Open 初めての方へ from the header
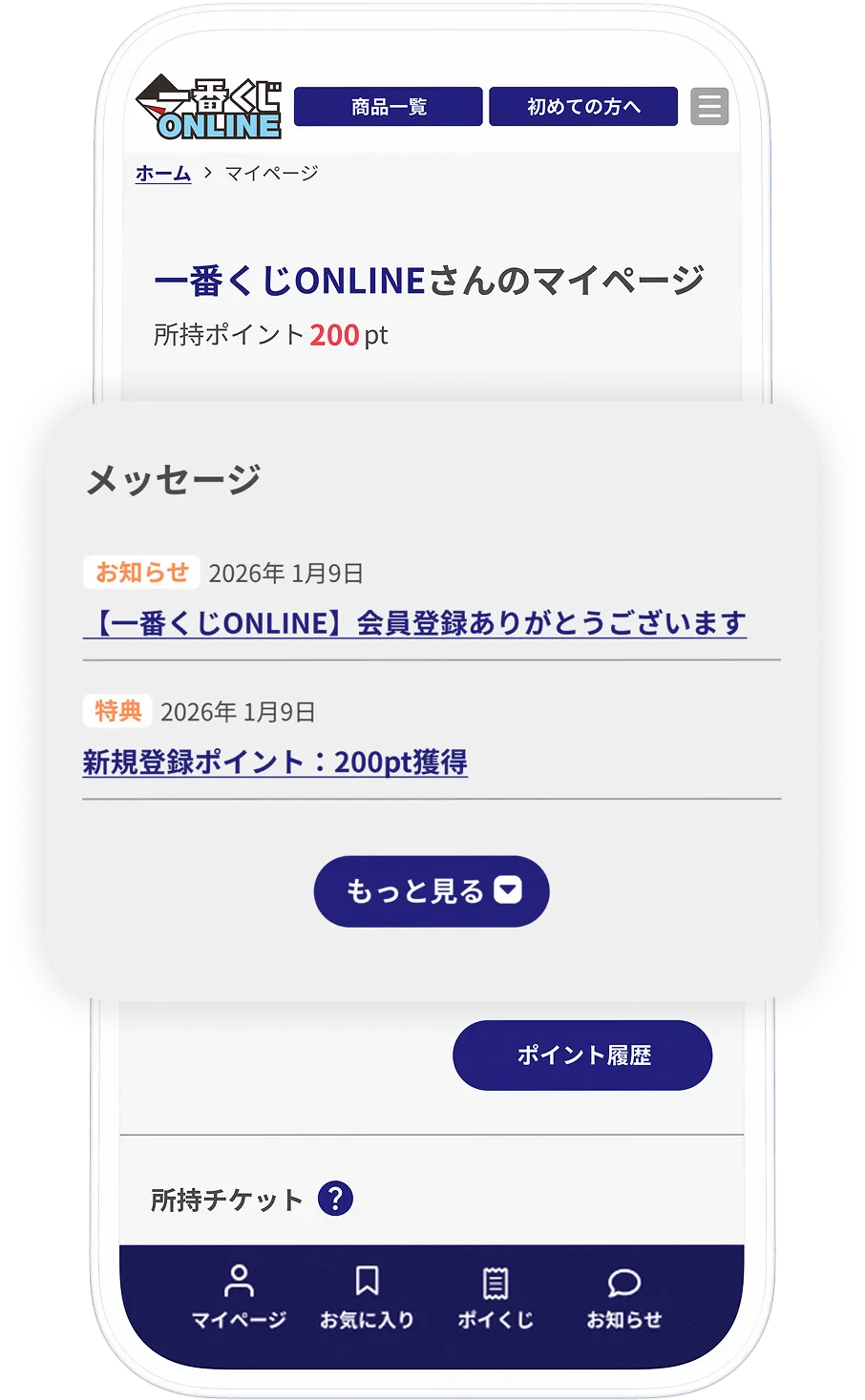Image resolution: width=865 pixels, height=1400 pixels. (583, 107)
